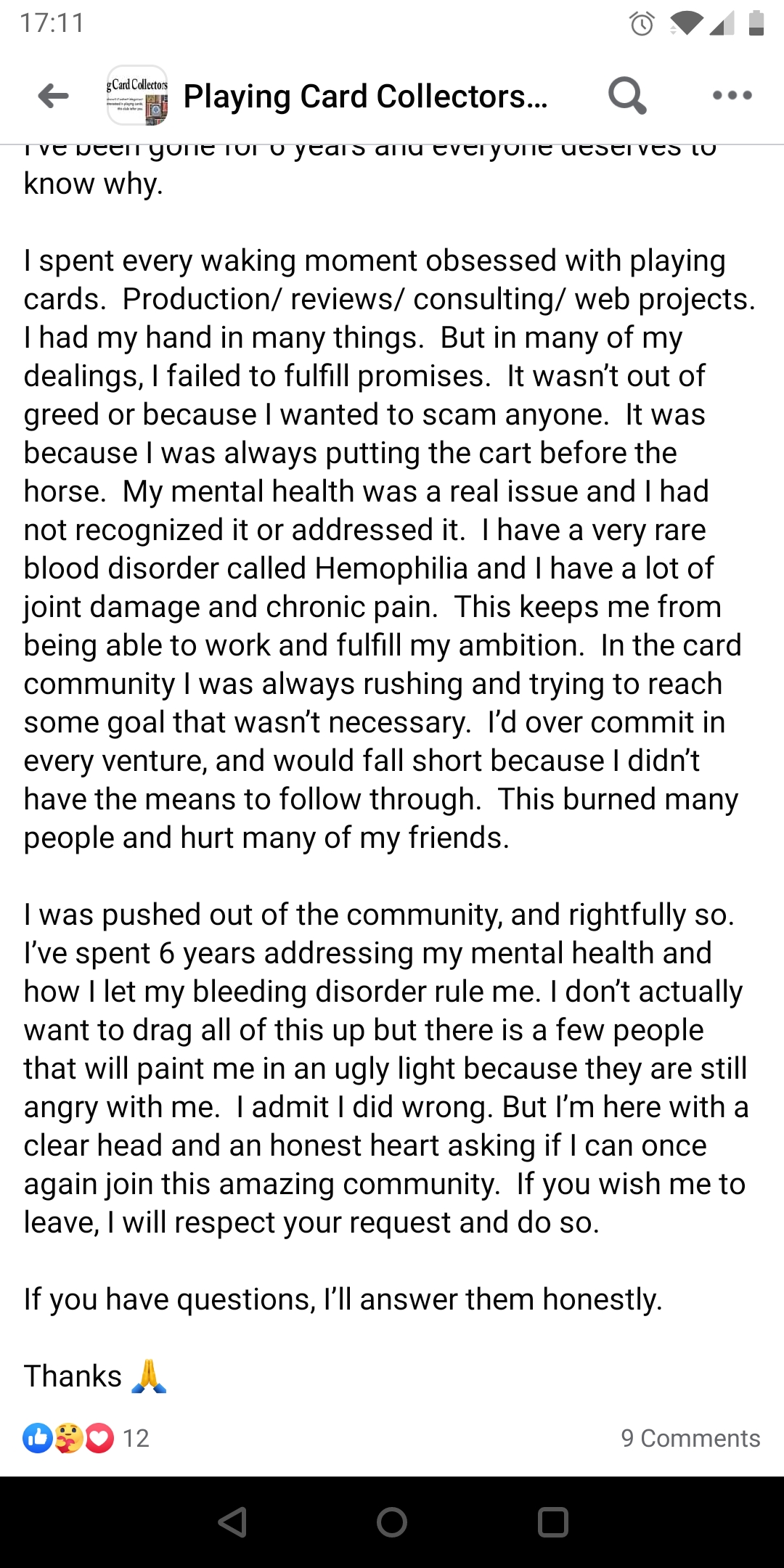Open Playing Card Collectors group page
The height and width of the screenshot is (1568, 784).
point(365,96)
